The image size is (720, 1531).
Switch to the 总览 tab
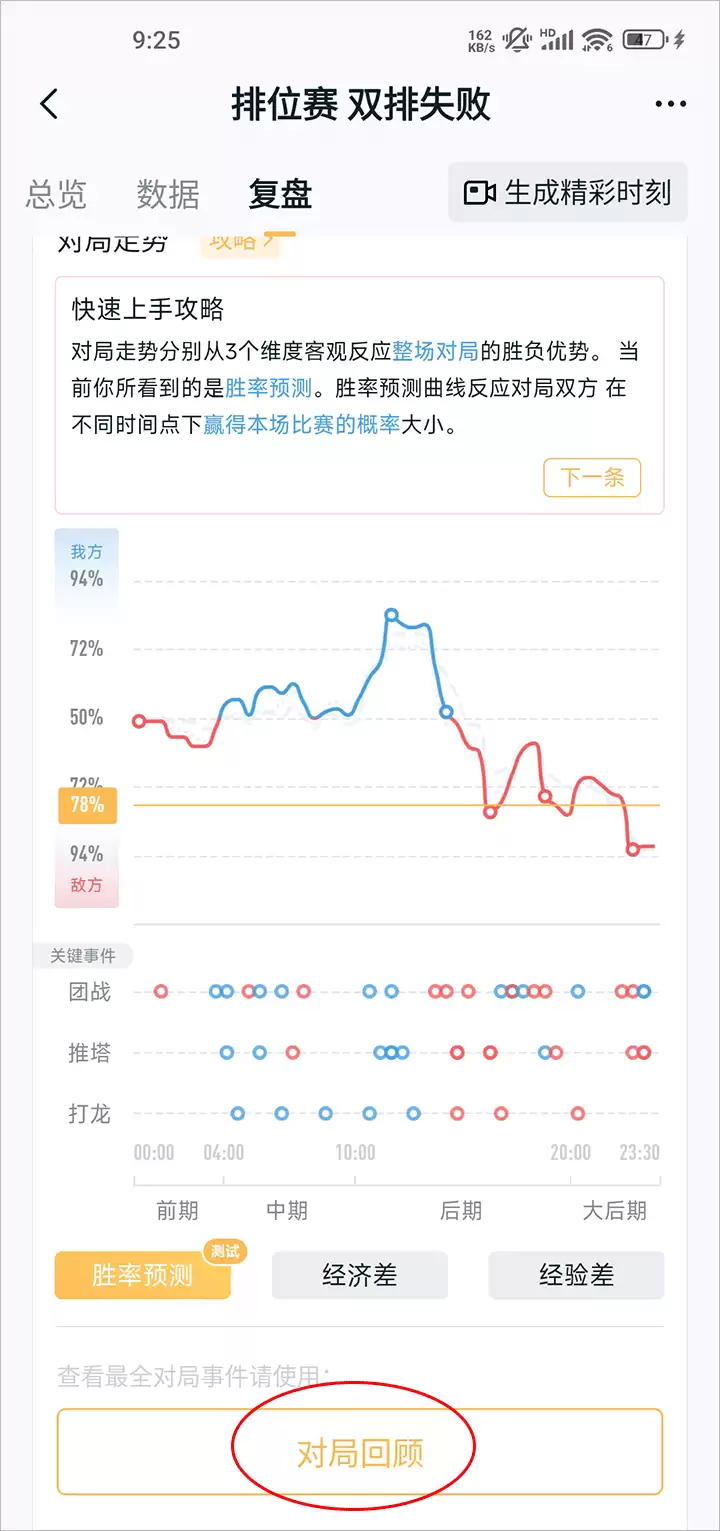(56, 196)
